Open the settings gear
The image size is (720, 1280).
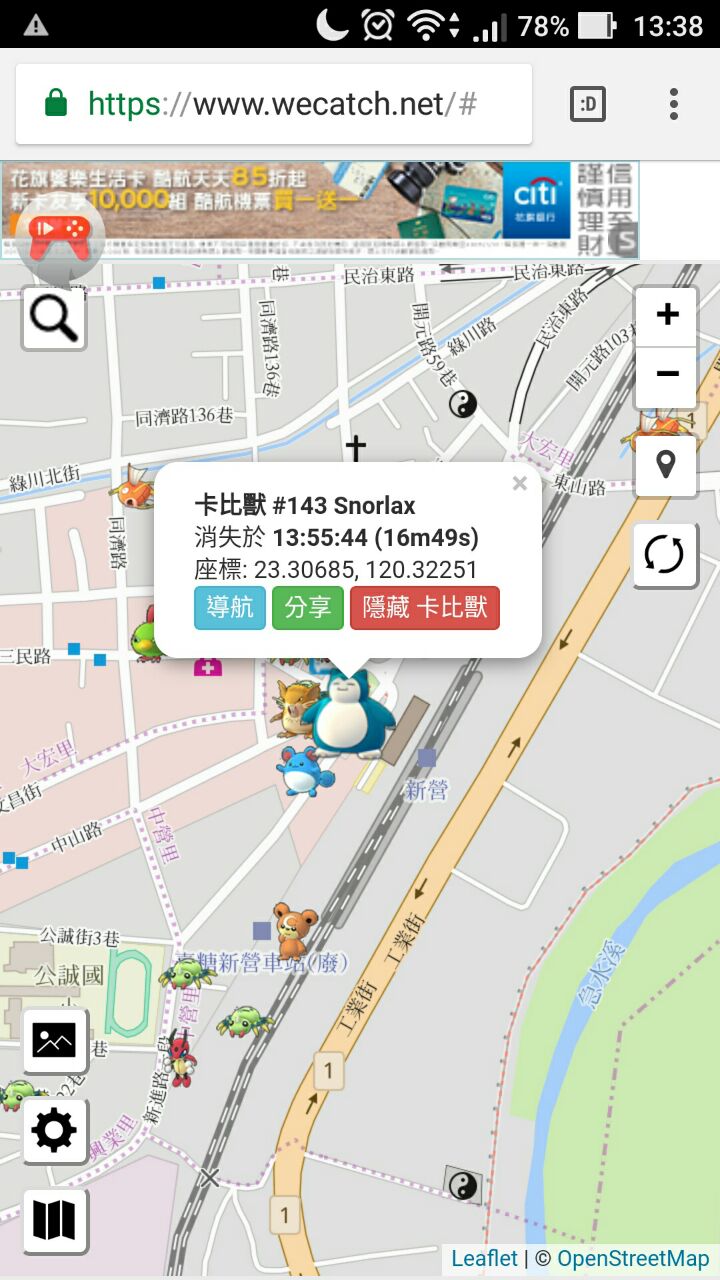[x=55, y=1131]
